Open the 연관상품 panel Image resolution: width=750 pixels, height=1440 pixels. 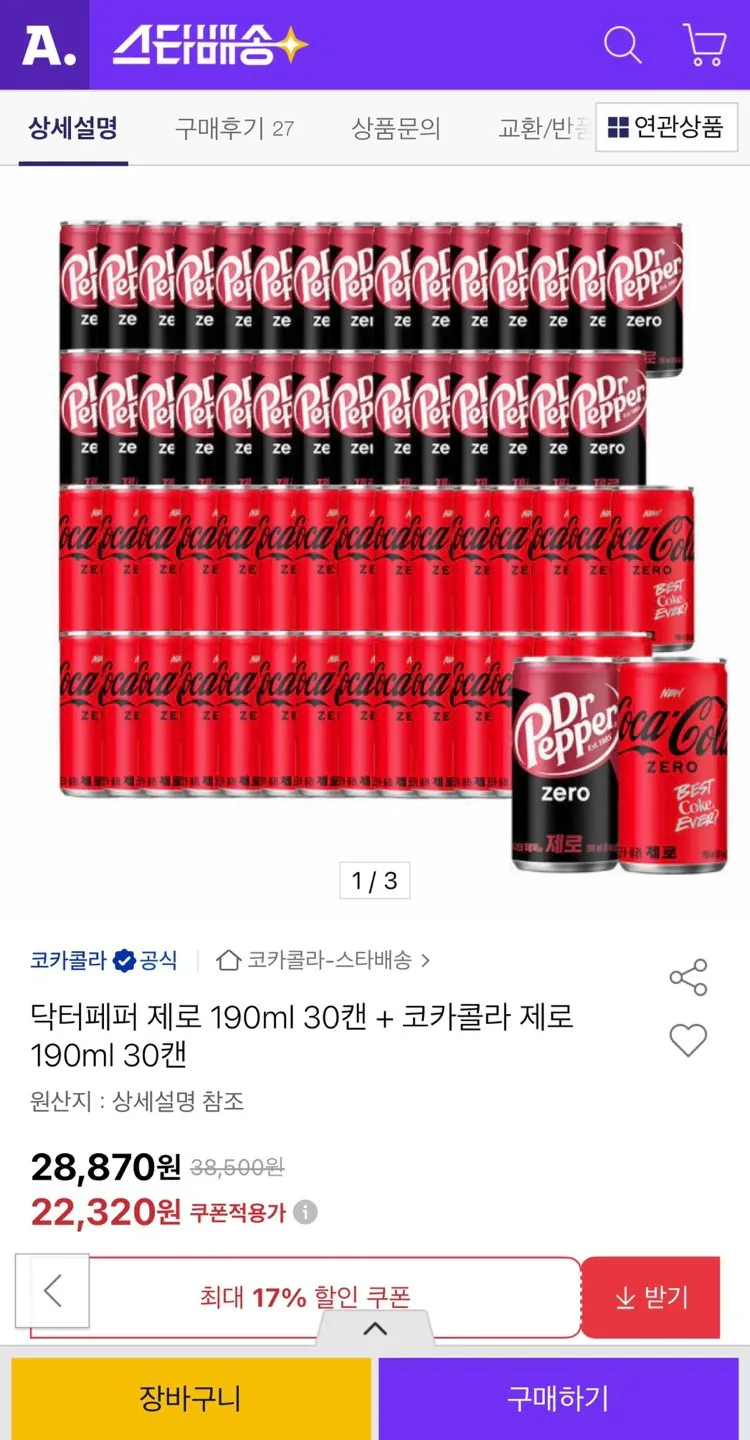[x=664, y=128]
